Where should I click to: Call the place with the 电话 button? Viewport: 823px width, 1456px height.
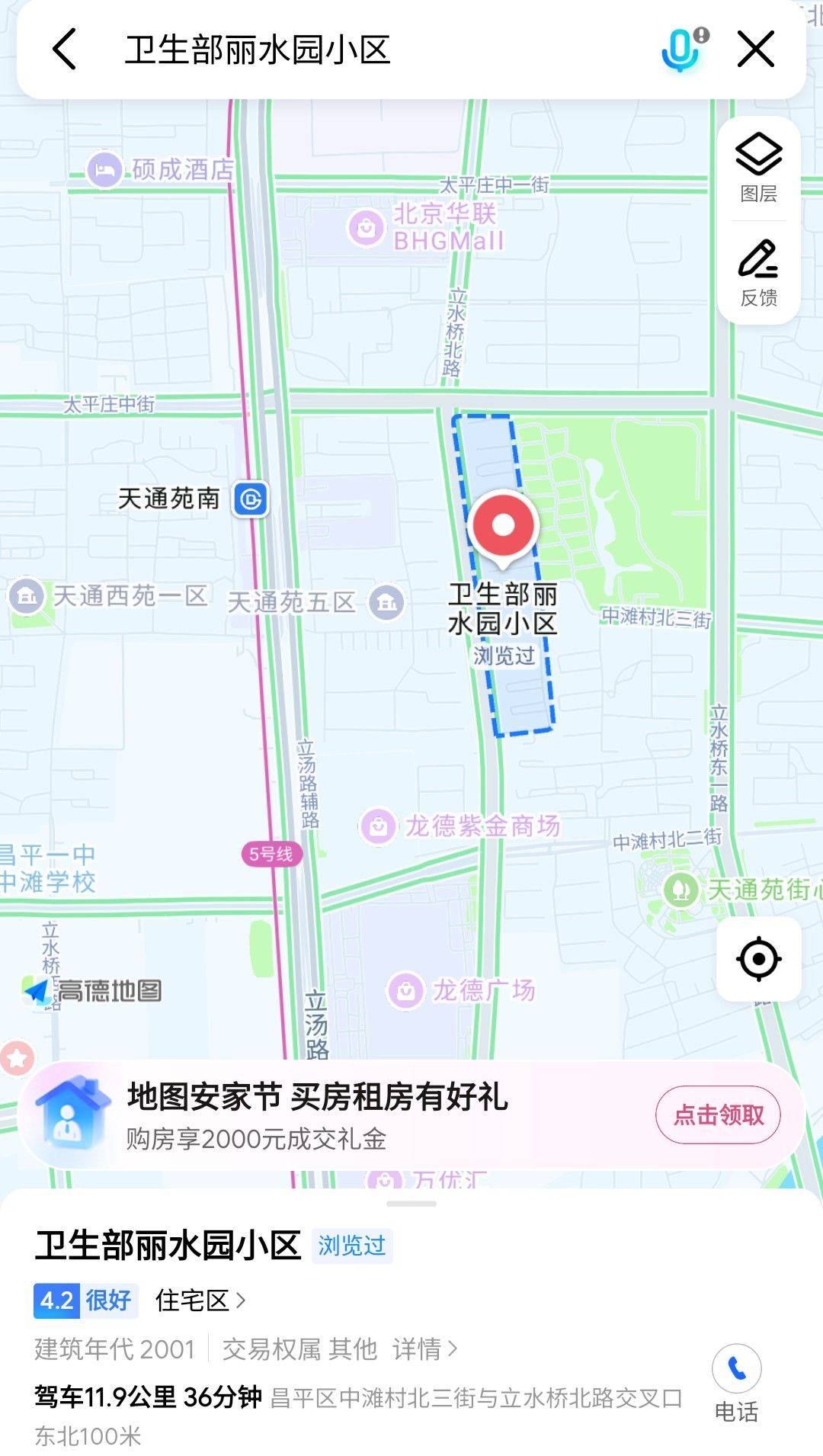pyautogui.click(x=736, y=1383)
